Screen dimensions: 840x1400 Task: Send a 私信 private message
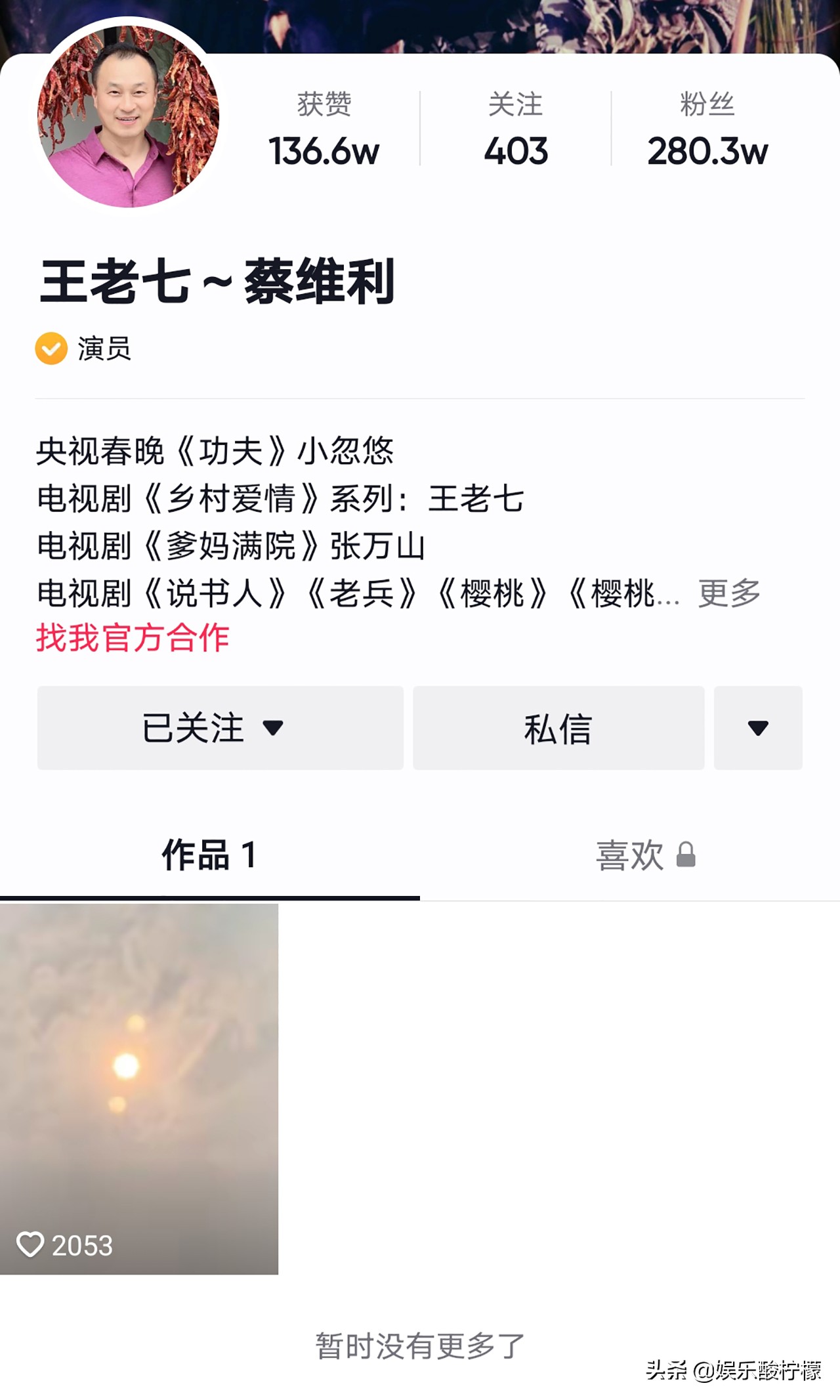[x=558, y=728]
